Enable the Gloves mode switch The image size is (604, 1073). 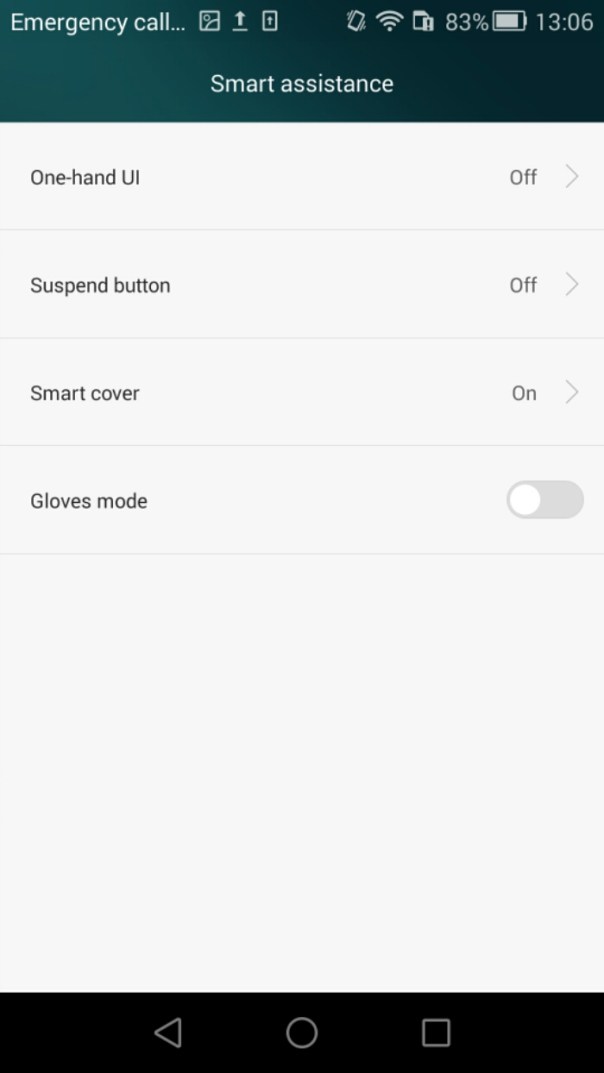coord(544,500)
